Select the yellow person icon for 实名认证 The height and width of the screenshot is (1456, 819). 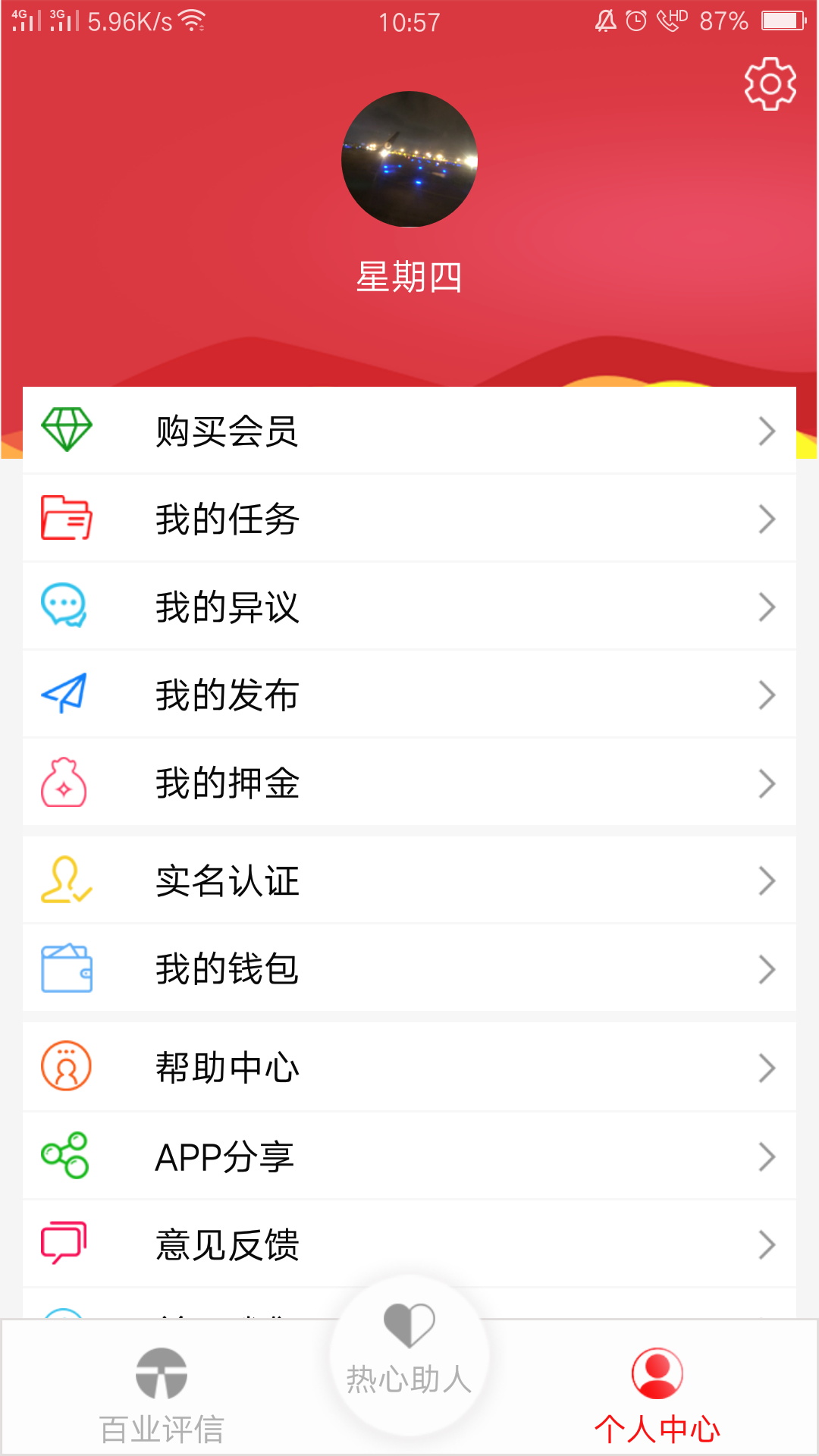(x=66, y=880)
